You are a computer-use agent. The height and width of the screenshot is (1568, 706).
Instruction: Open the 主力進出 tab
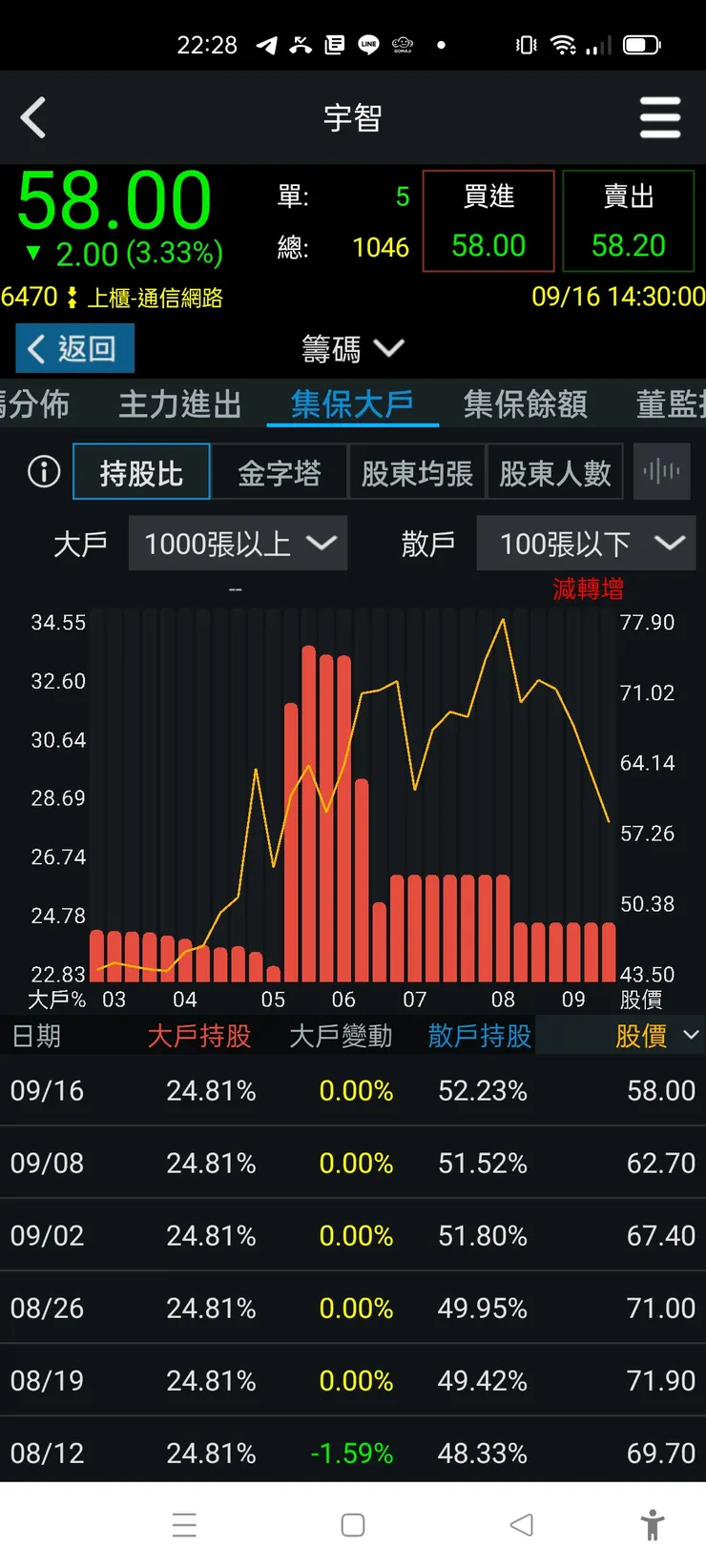pyautogui.click(x=178, y=403)
